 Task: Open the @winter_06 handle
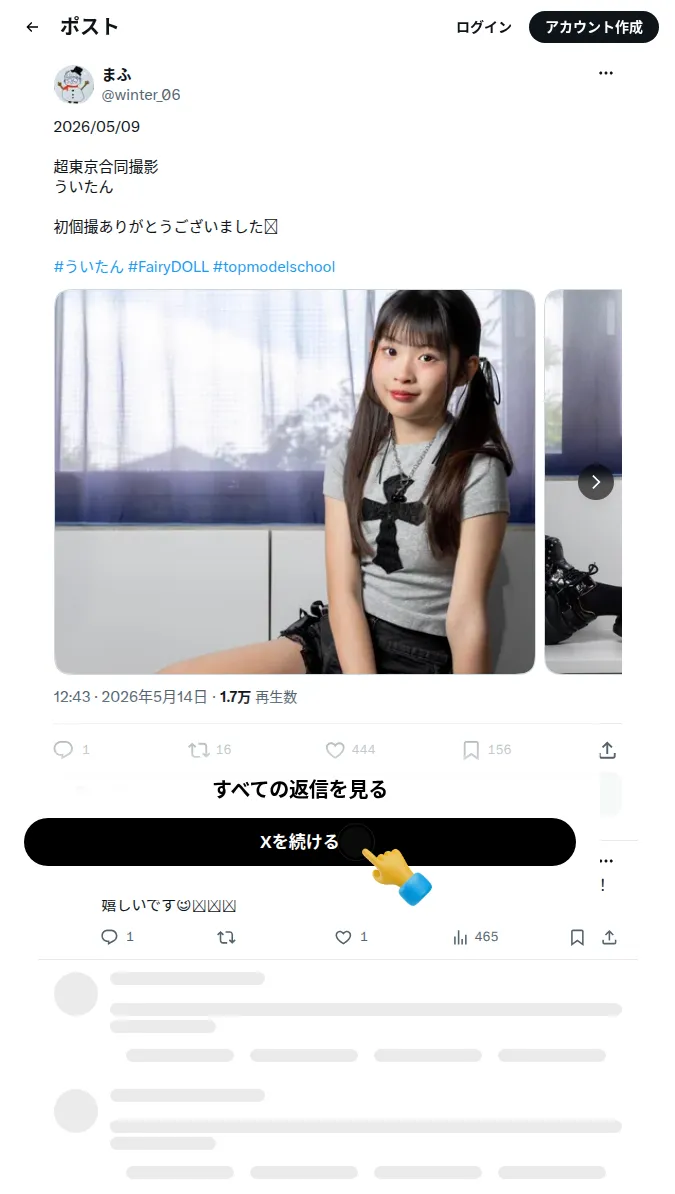pos(141,95)
